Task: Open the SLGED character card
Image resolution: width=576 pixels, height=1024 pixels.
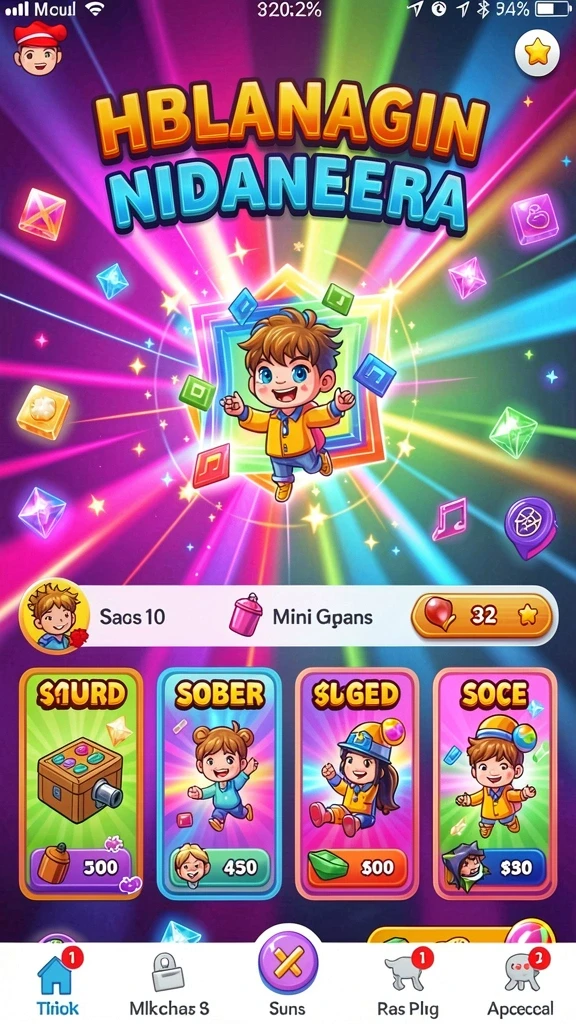Action: [357, 784]
